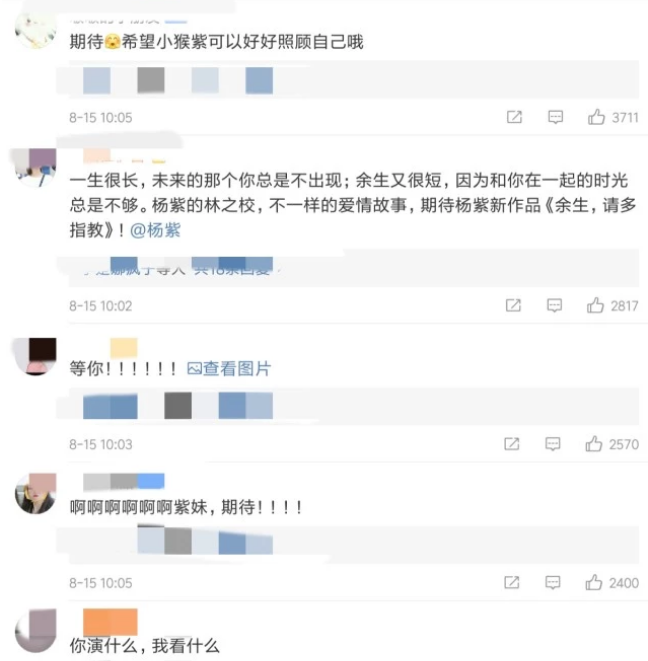
Task: Like the 等你 comment with 2570 likes
Action: (x=597, y=444)
